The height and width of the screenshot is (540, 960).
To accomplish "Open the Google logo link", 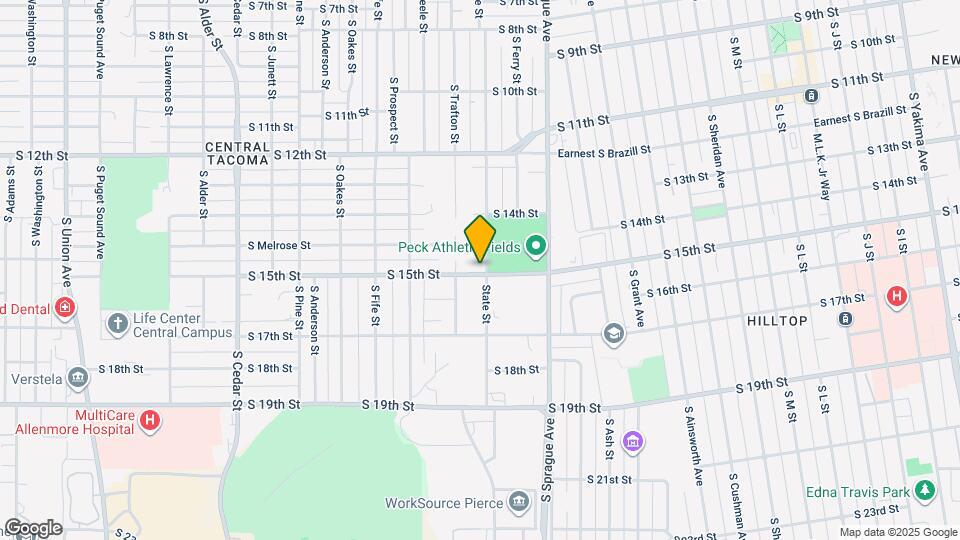I will 34,528.
